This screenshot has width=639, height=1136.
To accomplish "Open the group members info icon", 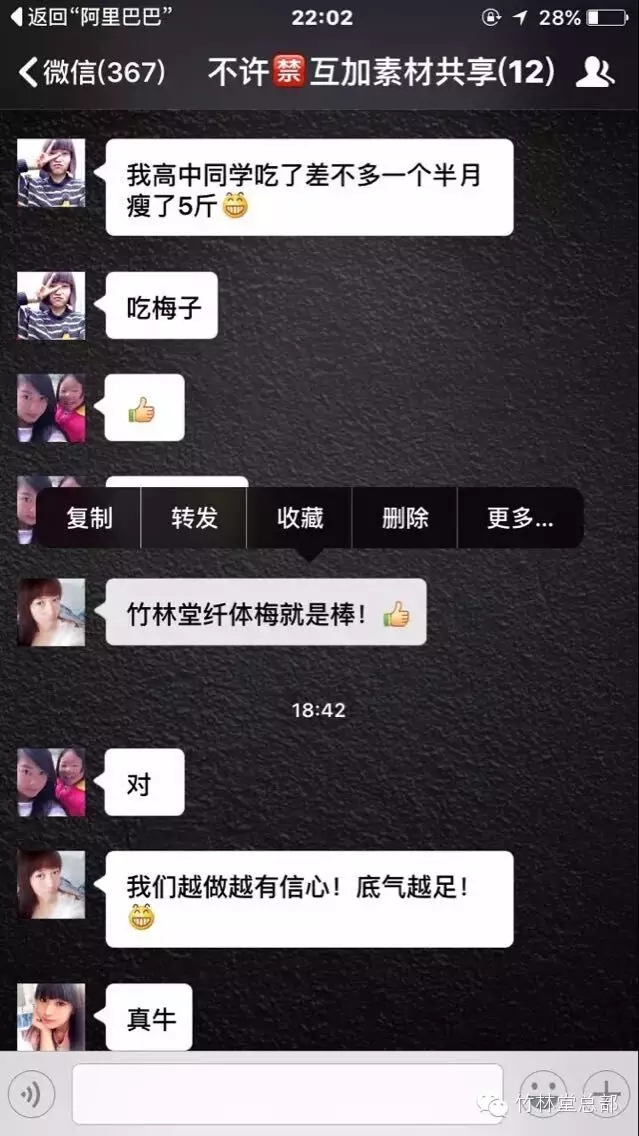I will tap(594, 72).
